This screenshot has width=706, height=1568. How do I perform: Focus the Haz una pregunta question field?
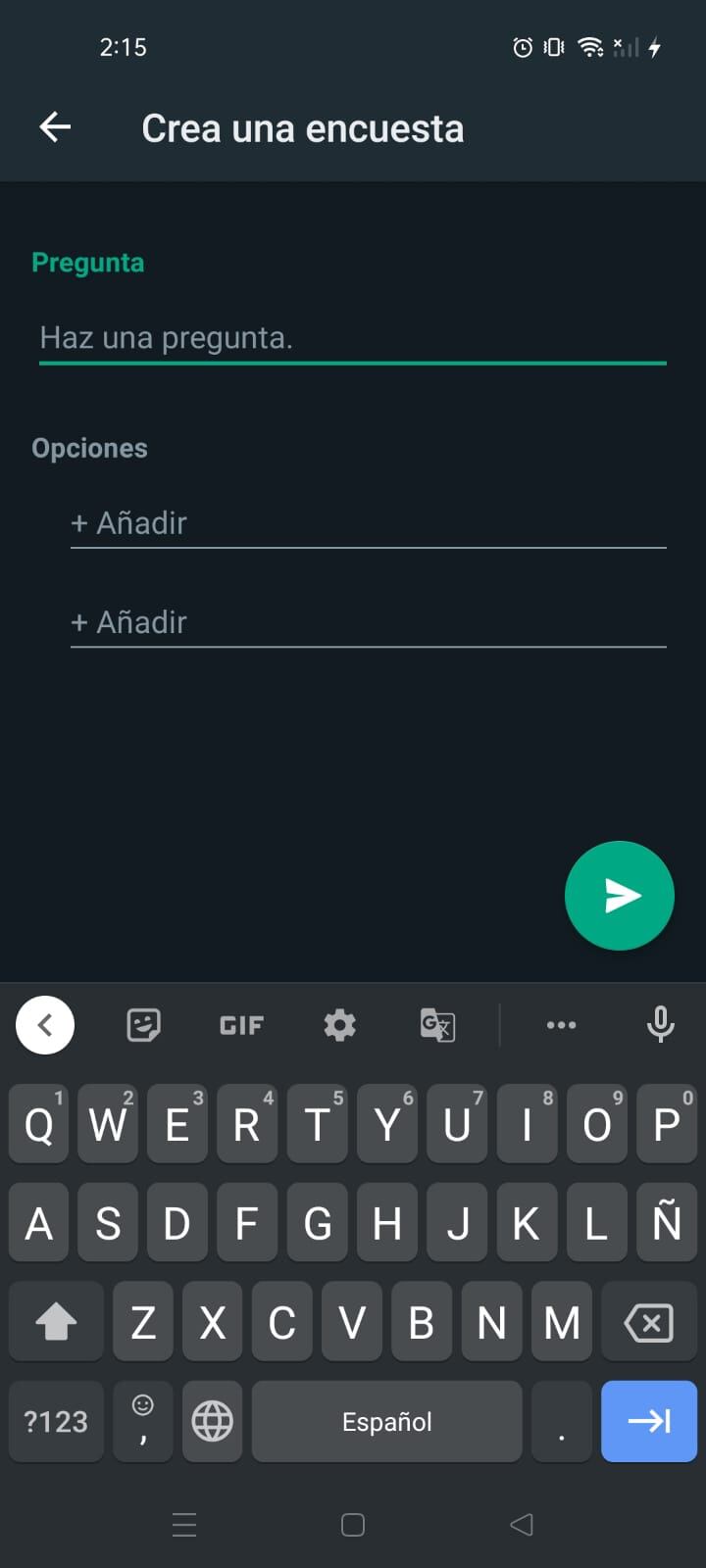(352, 337)
